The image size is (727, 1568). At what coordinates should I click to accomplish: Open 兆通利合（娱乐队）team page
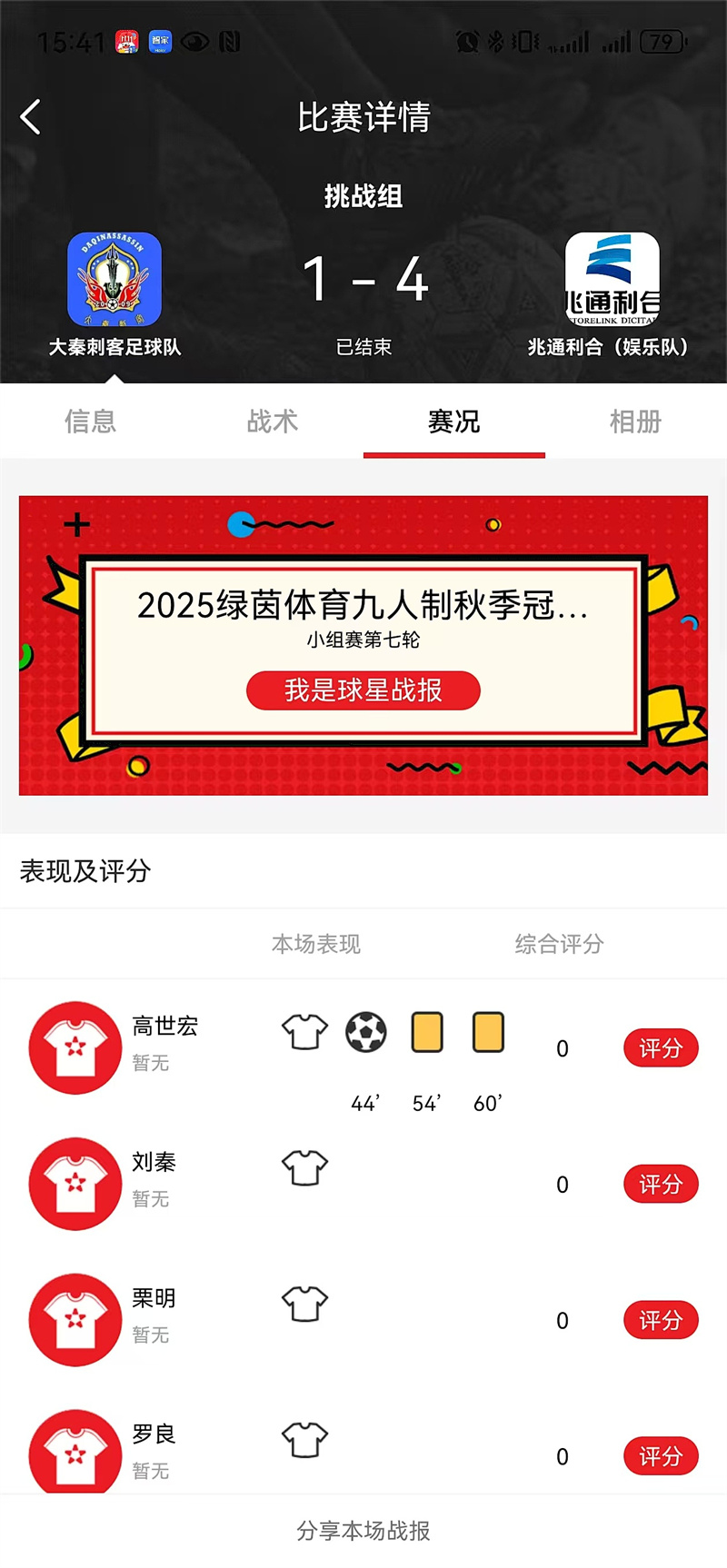point(612,280)
